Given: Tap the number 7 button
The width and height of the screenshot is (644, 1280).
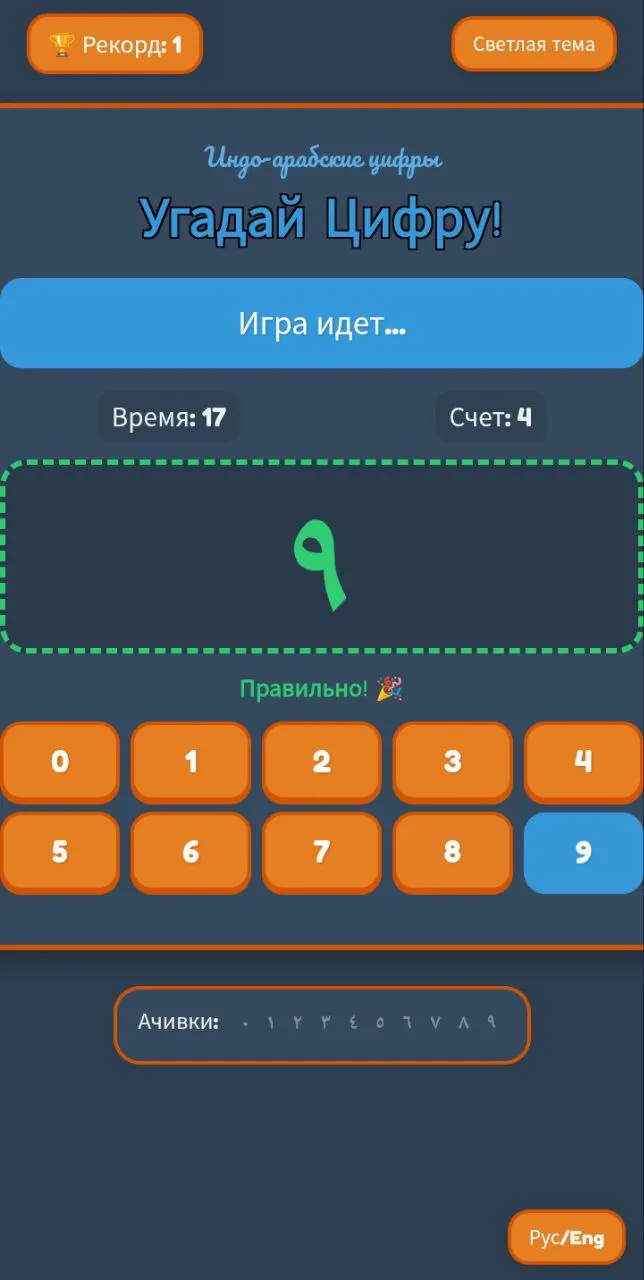Looking at the screenshot, I should 322,852.
